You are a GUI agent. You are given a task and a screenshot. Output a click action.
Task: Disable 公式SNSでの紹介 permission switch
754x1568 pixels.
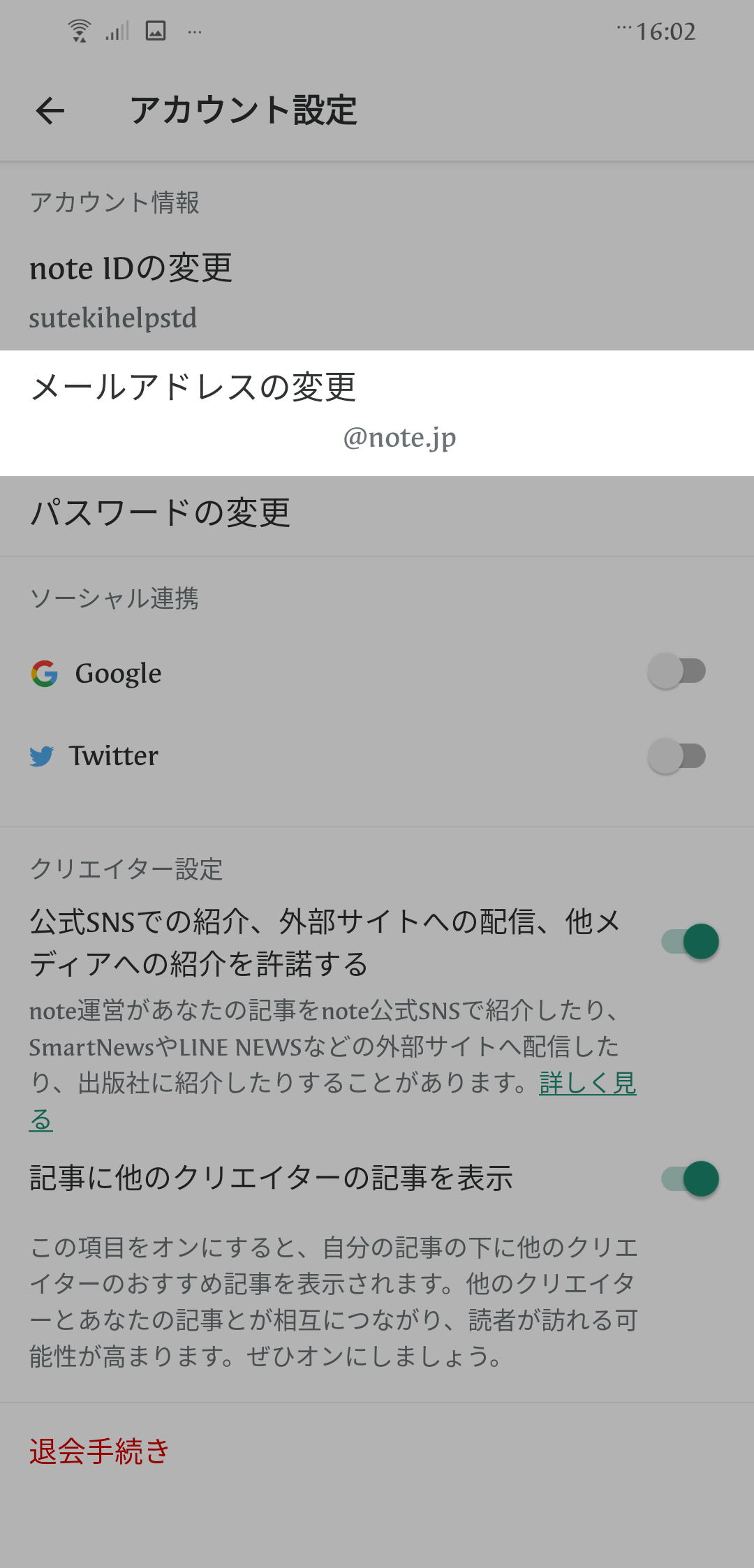[x=690, y=942]
